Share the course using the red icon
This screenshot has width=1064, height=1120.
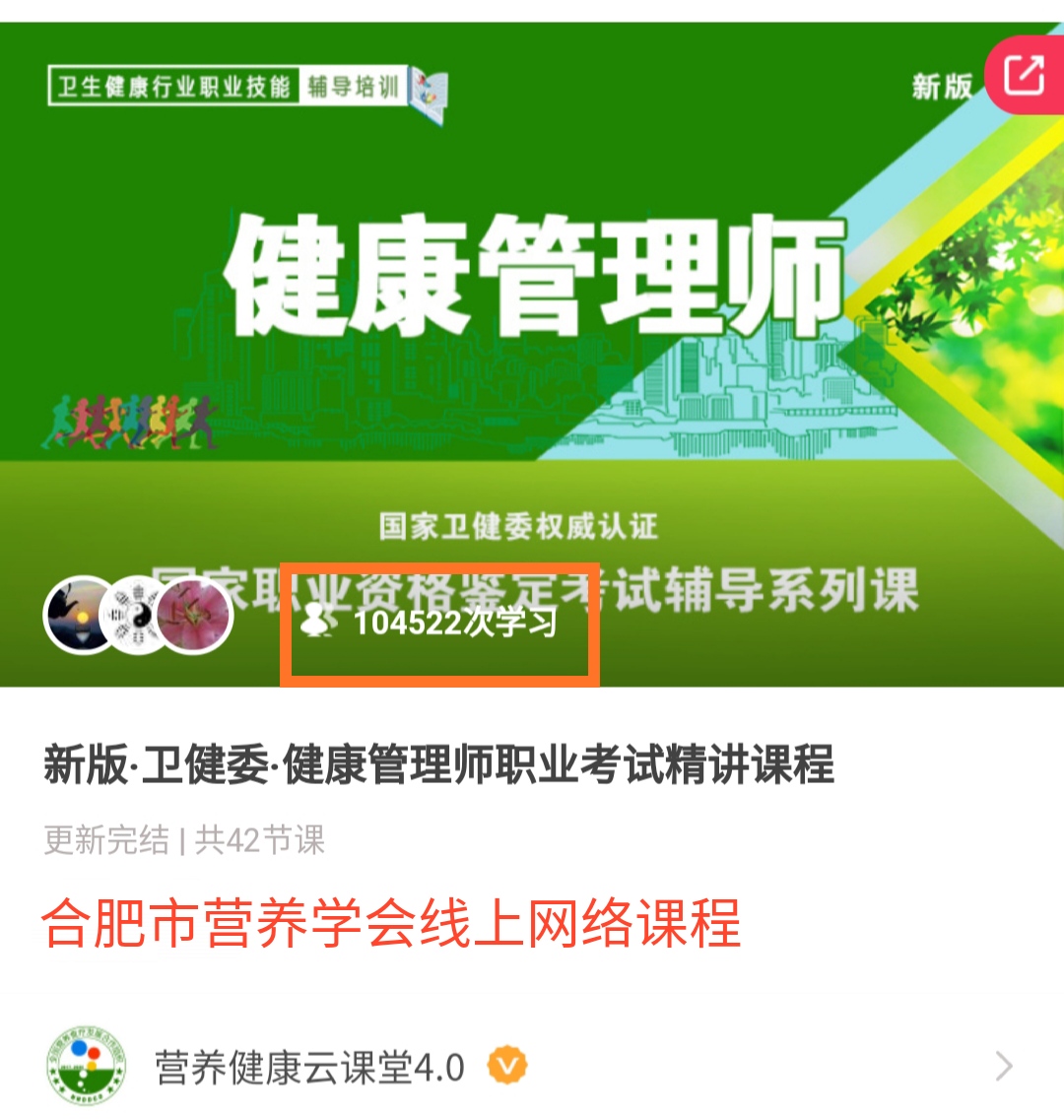coord(1024,76)
